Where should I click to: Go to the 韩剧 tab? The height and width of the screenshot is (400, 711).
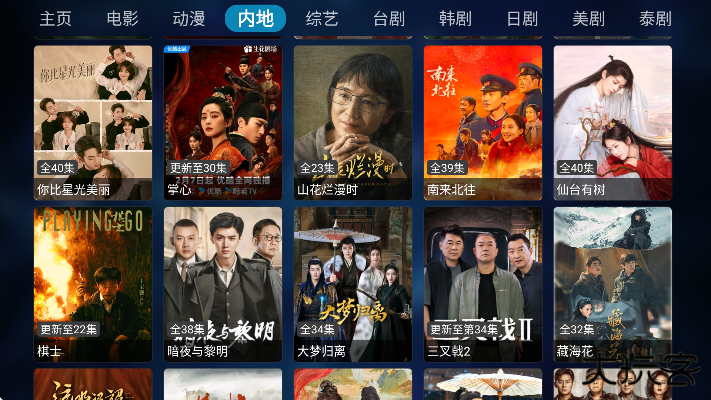(455, 19)
